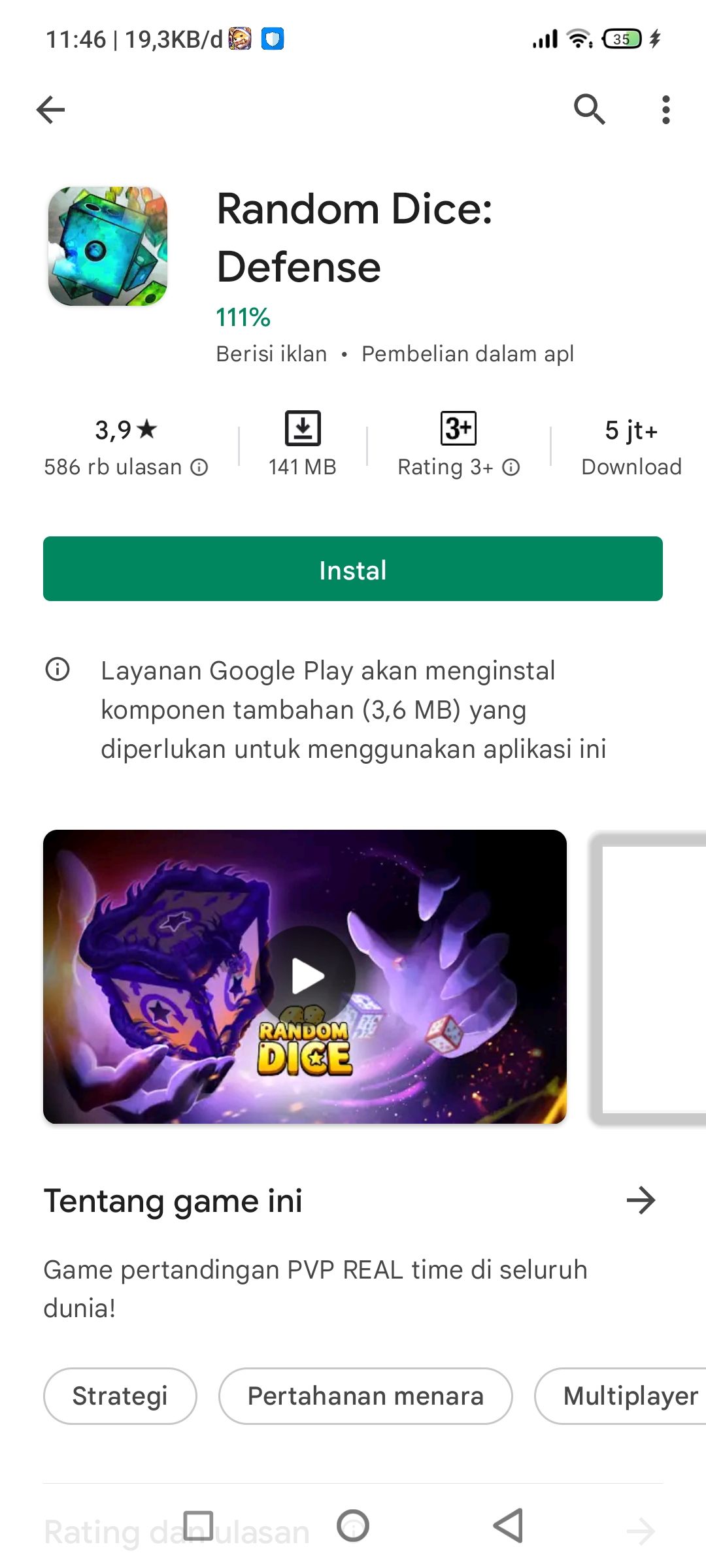
Task: Open the three-dot overflow menu
Action: [665, 109]
